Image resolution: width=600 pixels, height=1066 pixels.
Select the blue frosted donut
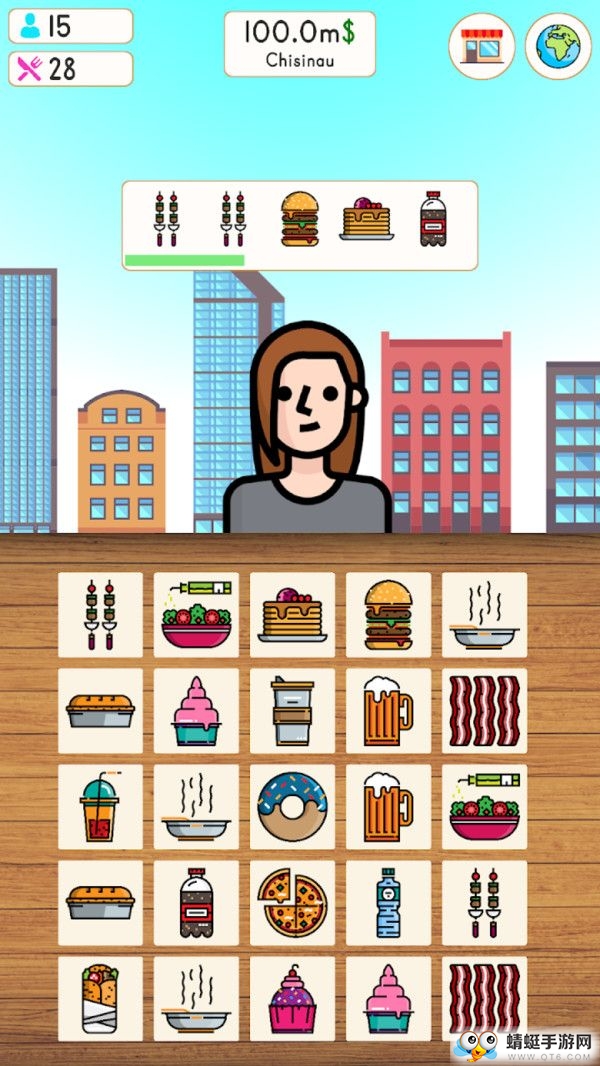292,807
